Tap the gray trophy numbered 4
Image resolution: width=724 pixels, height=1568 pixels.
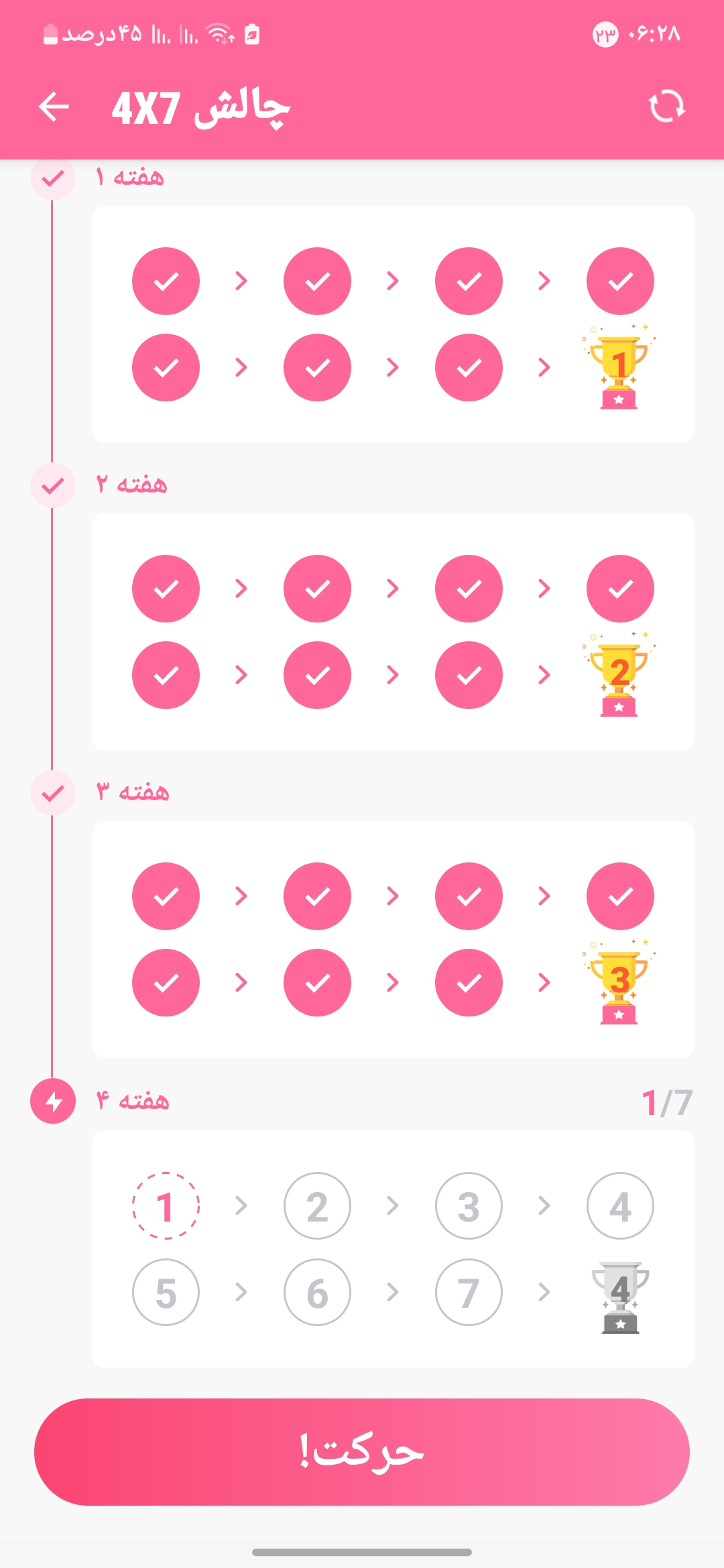(620, 1296)
